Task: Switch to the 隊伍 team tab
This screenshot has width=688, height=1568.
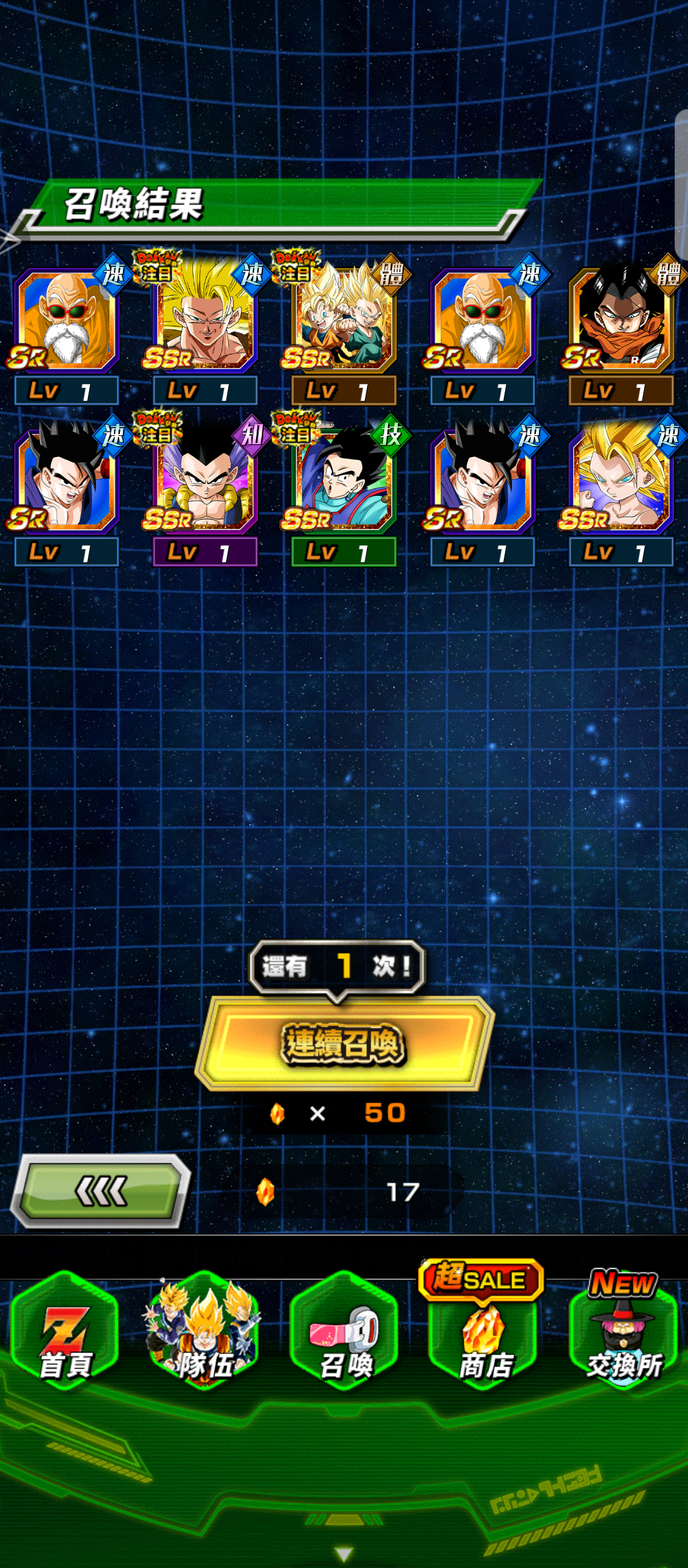Action: pos(204,1333)
